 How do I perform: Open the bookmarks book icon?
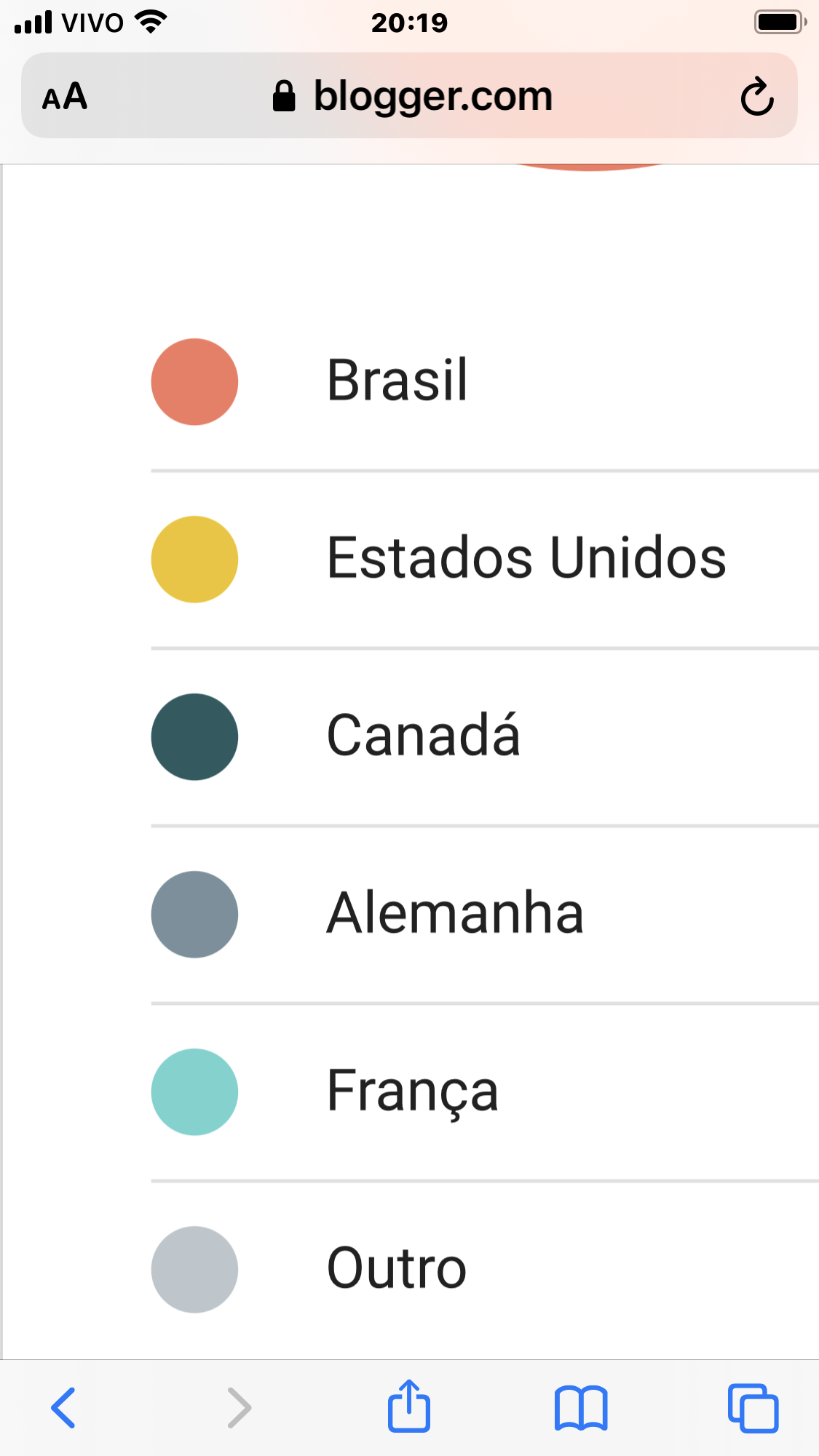point(580,1408)
